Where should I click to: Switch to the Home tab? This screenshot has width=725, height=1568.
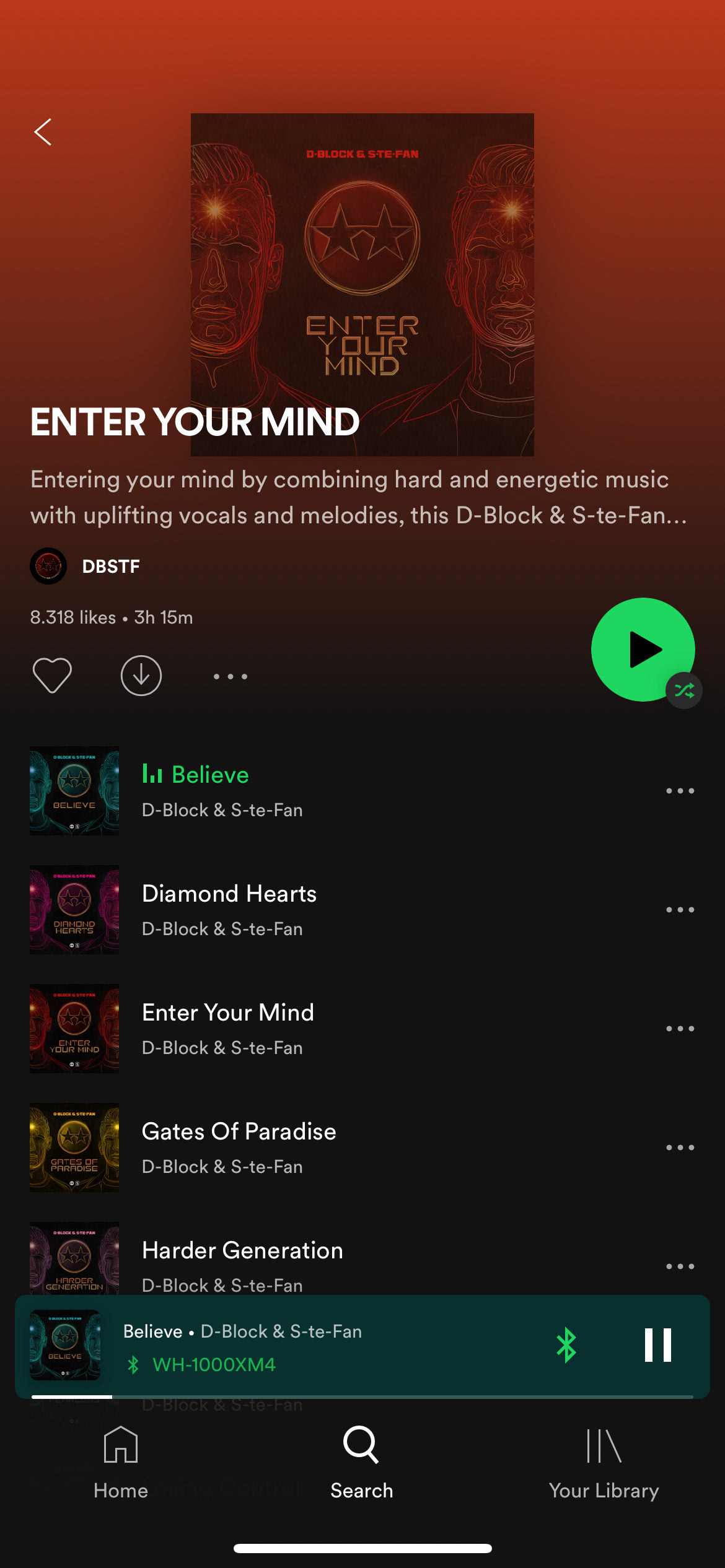[x=121, y=1463]
